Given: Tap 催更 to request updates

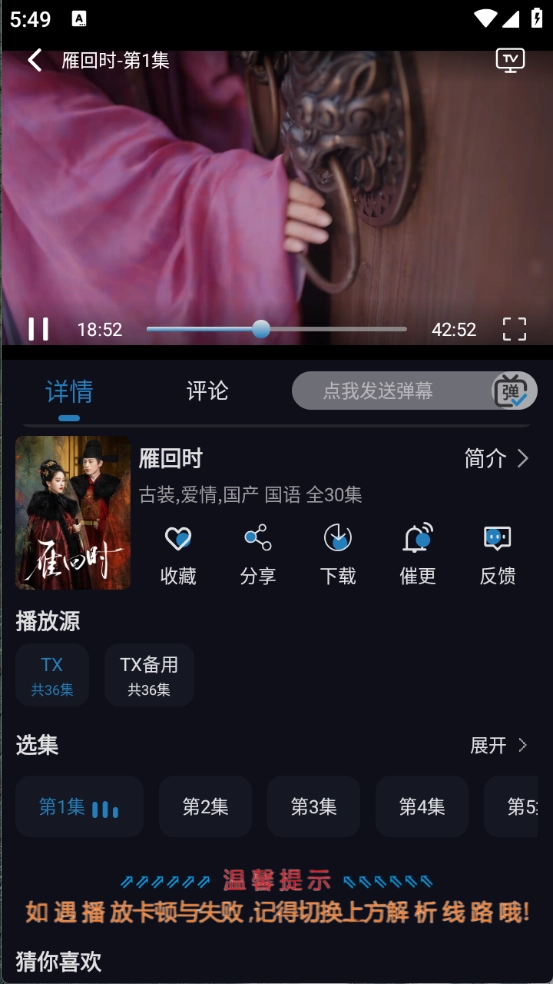Looking at the screenshot, I should (x=417, y=555).
